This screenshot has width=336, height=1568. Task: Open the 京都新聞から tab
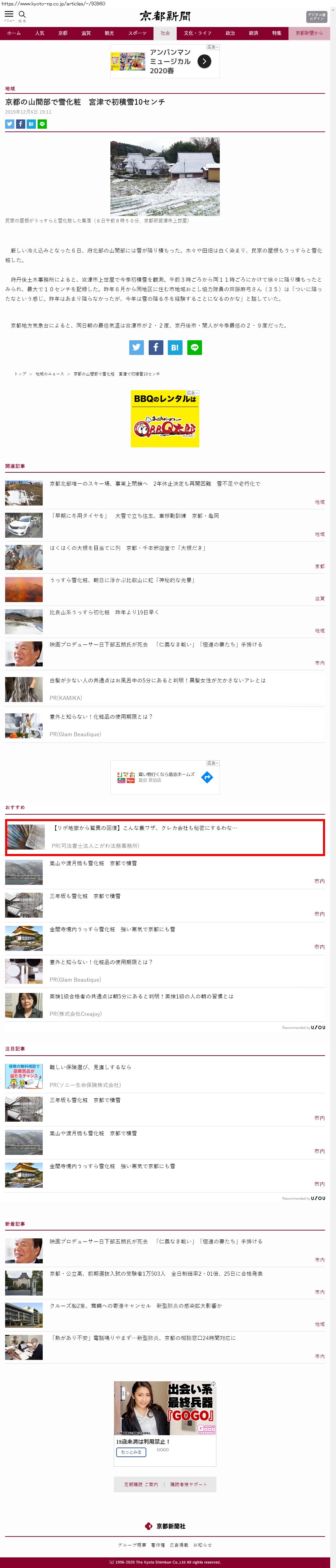click(309, 34)
